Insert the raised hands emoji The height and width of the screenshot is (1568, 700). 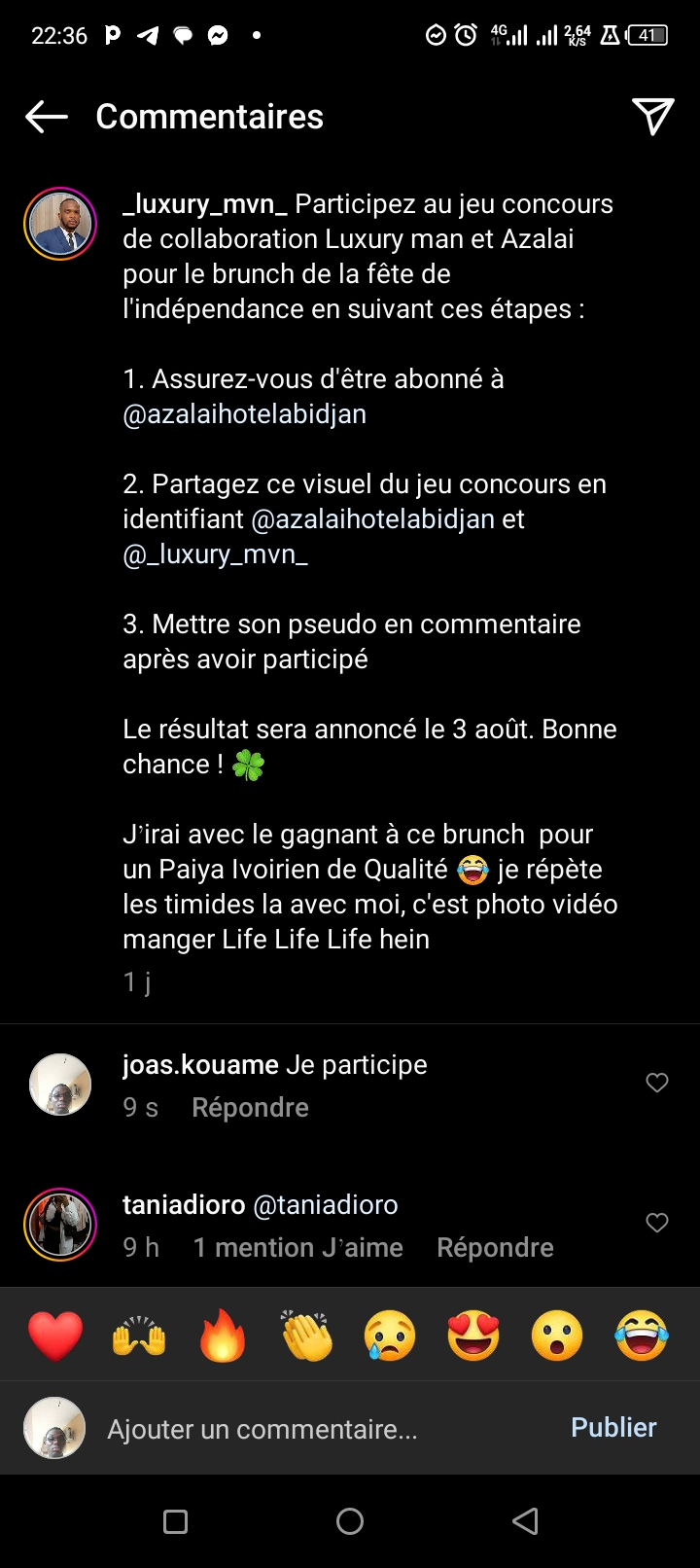(x=139, y=1335)
